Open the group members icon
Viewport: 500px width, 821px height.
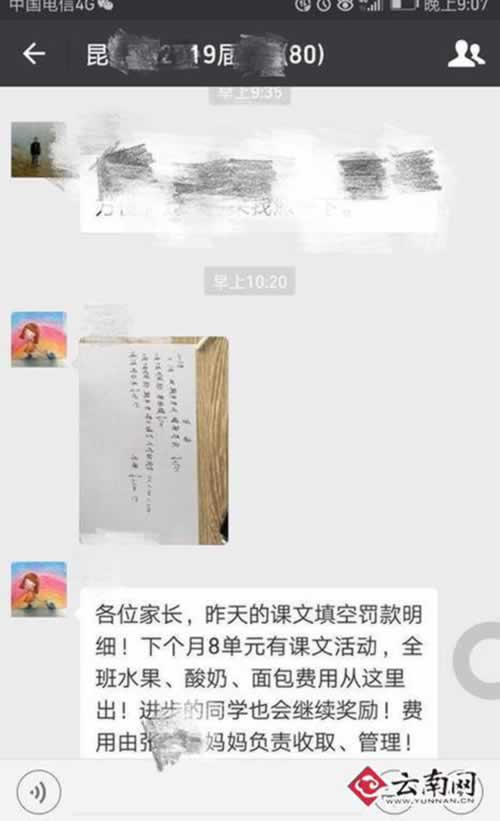pos(466,53)
